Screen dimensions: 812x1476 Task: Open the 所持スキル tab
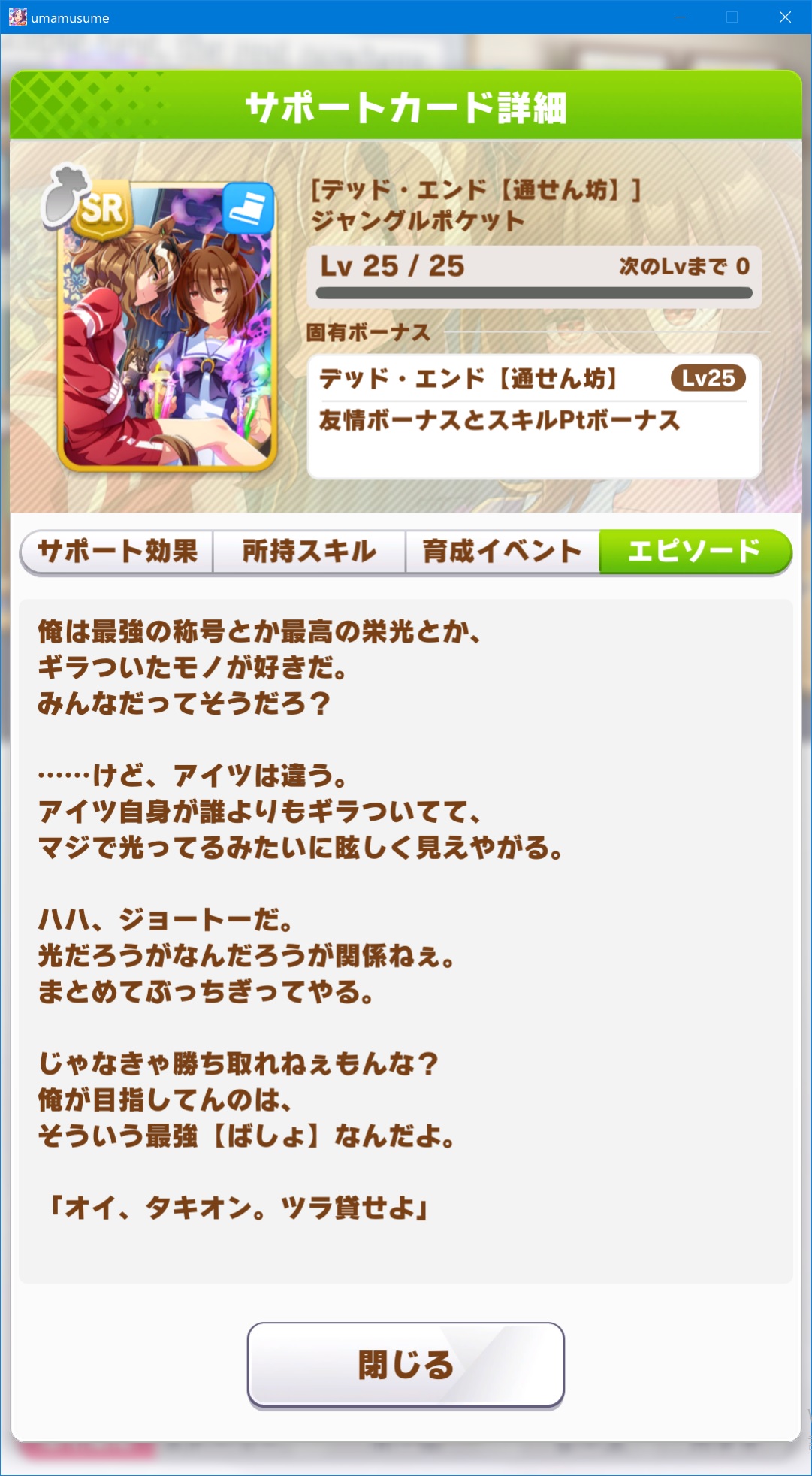click(x=309, y=552)
